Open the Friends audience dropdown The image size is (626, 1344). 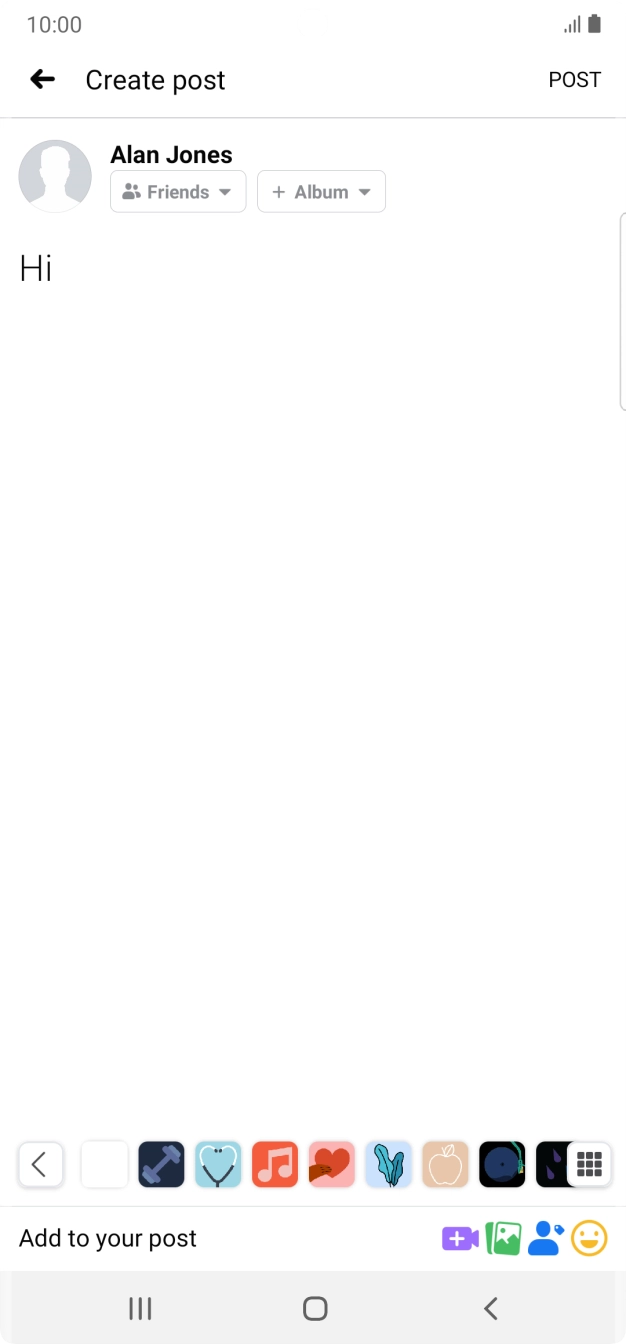click(178, 192)
